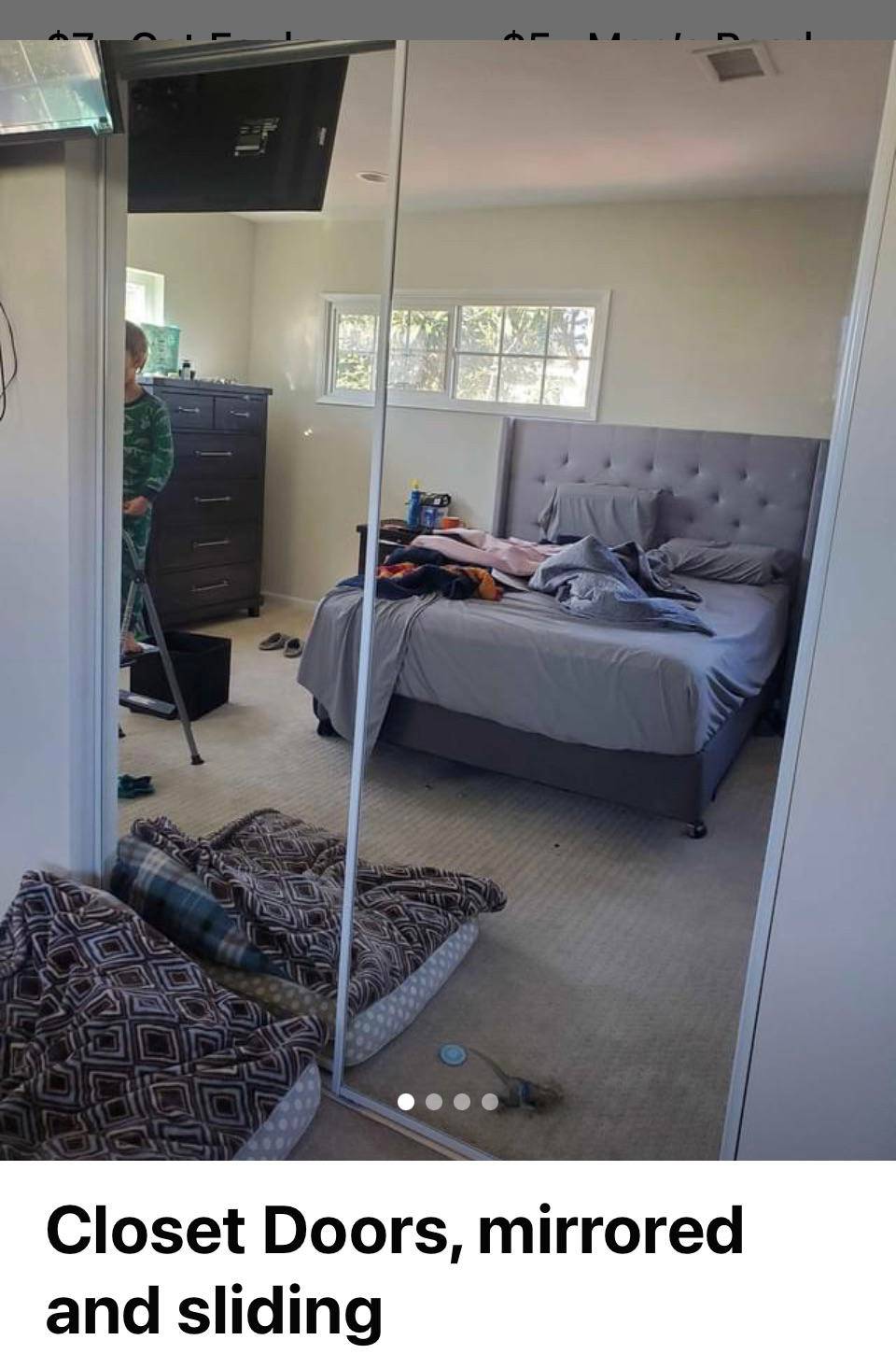Open the closet doors listing photo
The height and width of the screenshot is (1354, 896).
point(448,598)
